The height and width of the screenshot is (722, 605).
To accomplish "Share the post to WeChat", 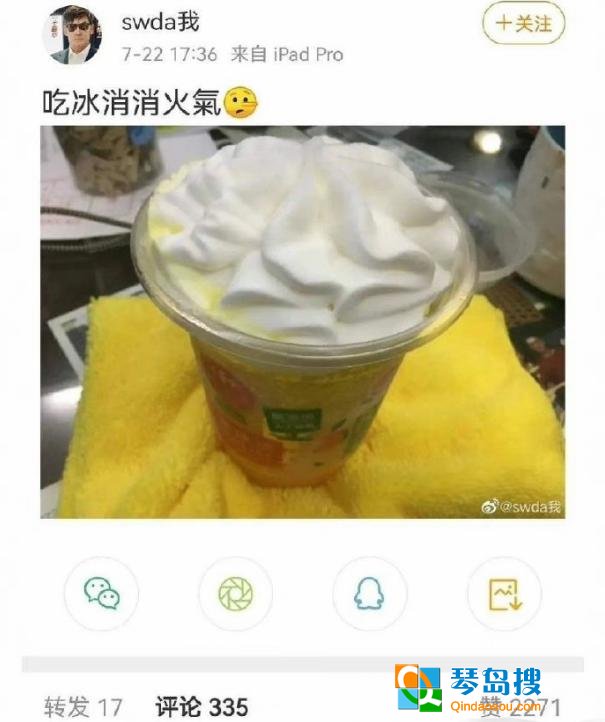I will [x=102, y=594].
